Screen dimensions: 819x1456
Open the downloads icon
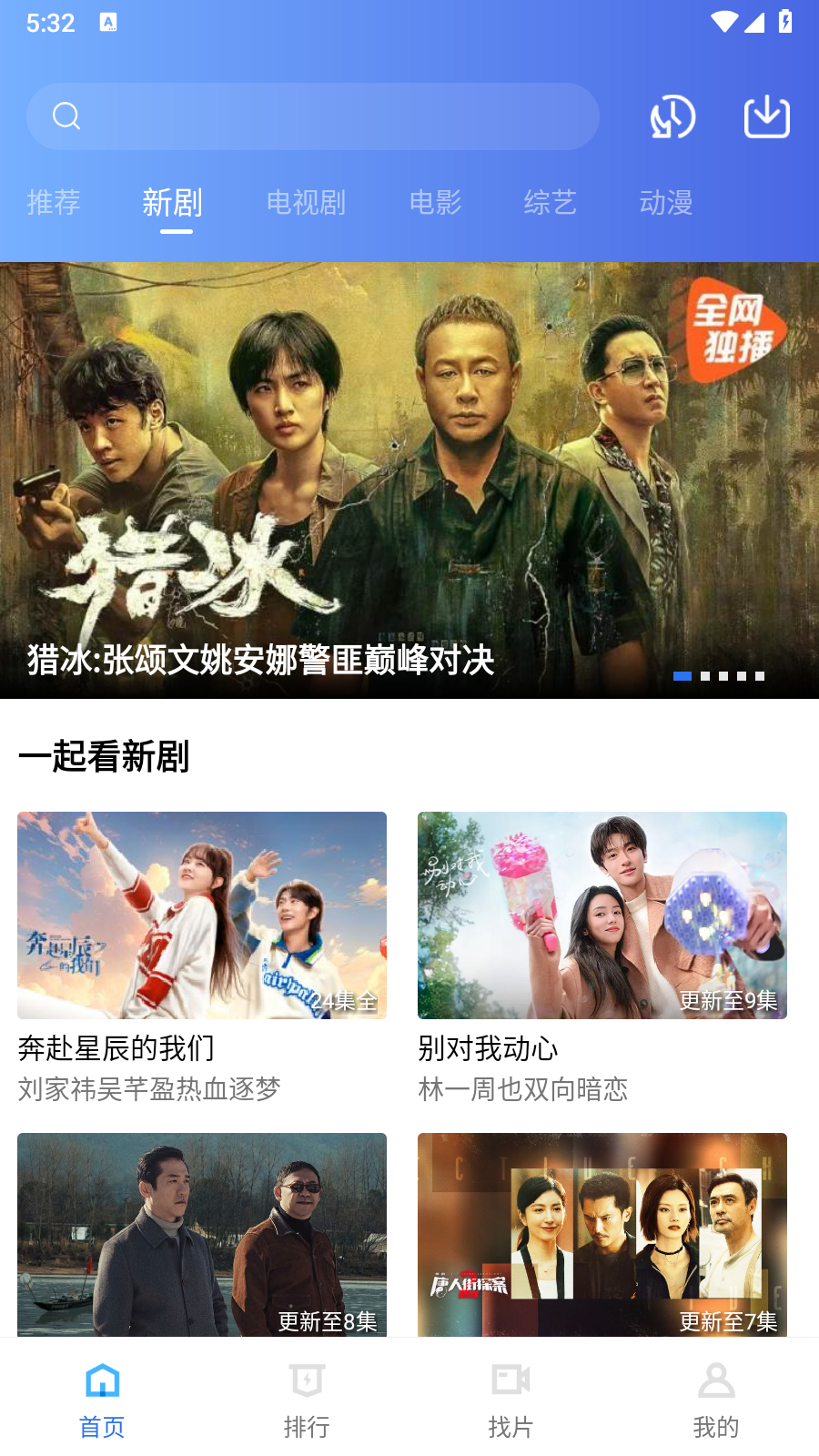tap(766, 116)
